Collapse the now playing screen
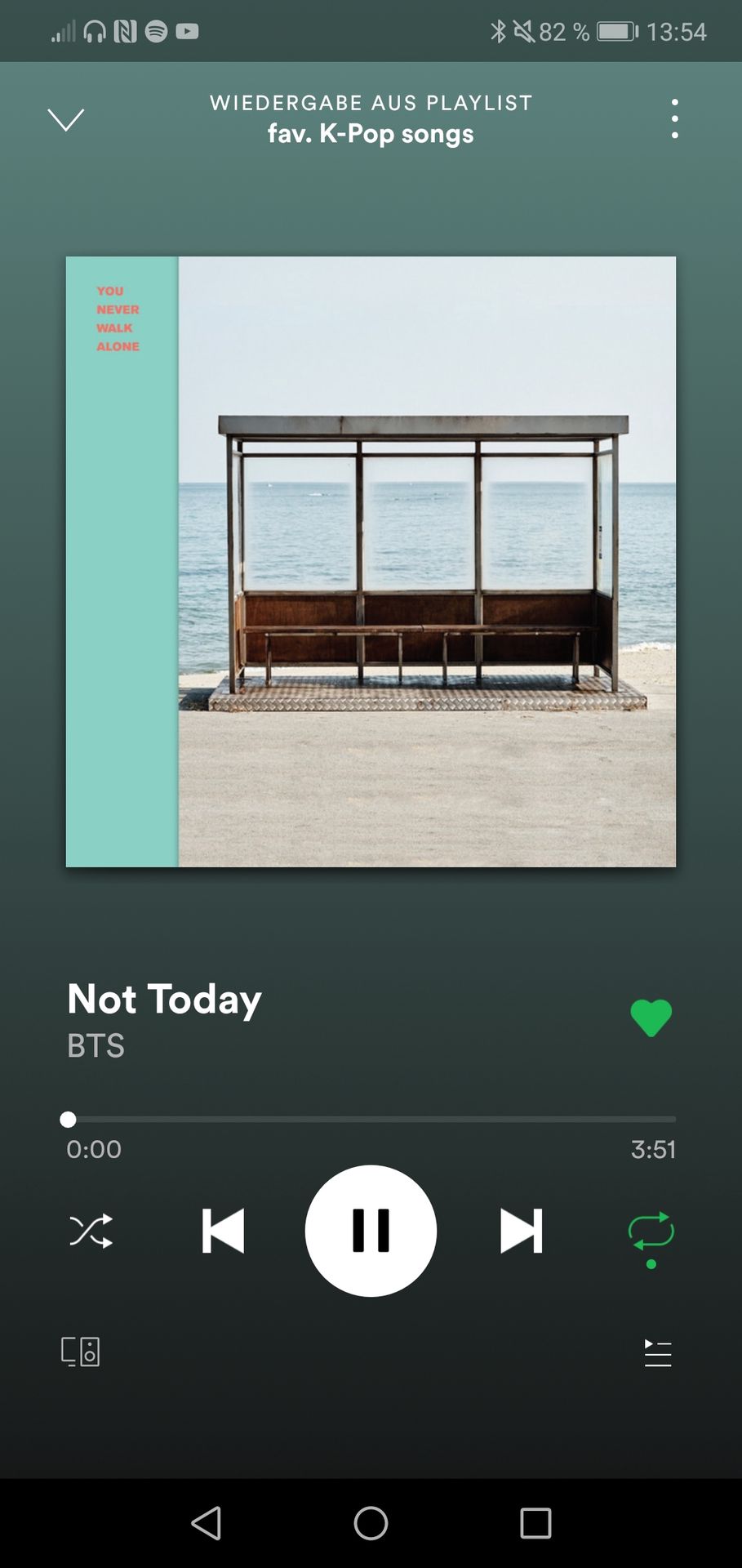Viewport: 742px width, 1568px height. click(65, 119)
